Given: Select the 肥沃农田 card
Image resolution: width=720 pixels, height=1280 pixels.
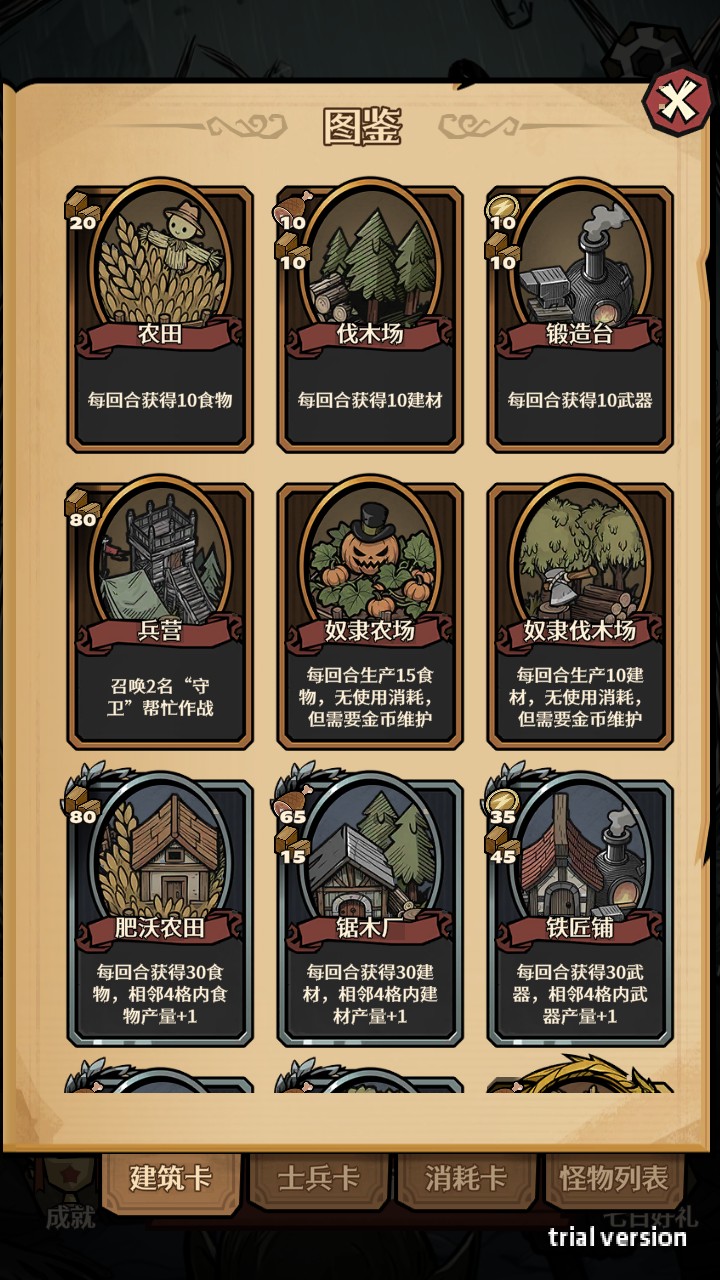Looking at the screenshot, I should pos(160,912).
